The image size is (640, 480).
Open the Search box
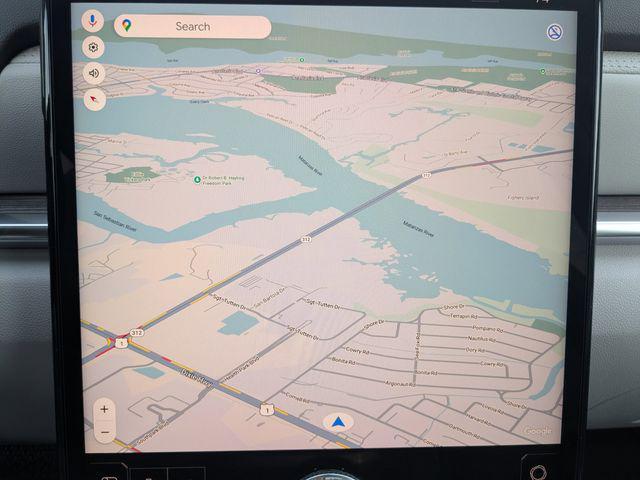click(x=193, y=27)
